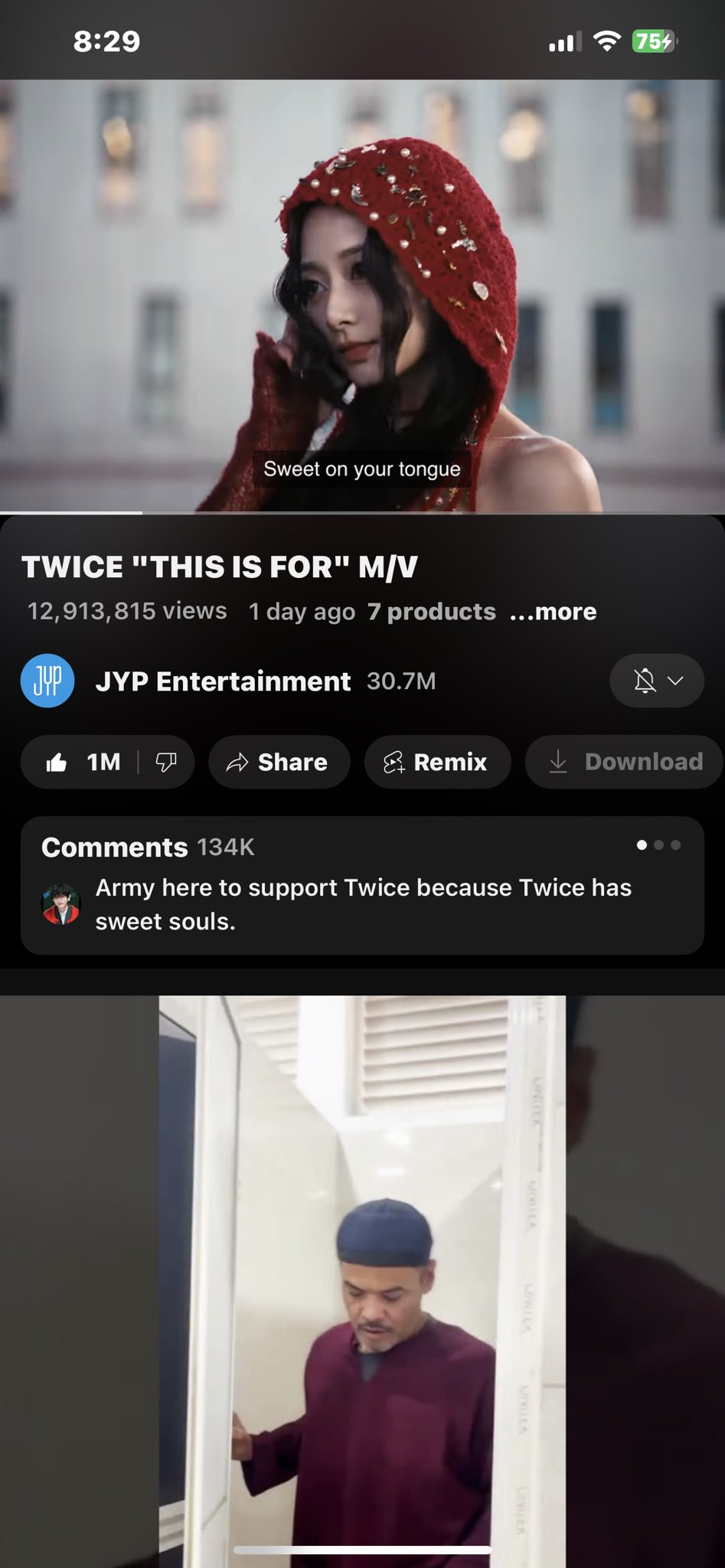This screenshot has height=1568, width=725.
Task: Tap the TWICE music video player
Action: pos(362,295)
